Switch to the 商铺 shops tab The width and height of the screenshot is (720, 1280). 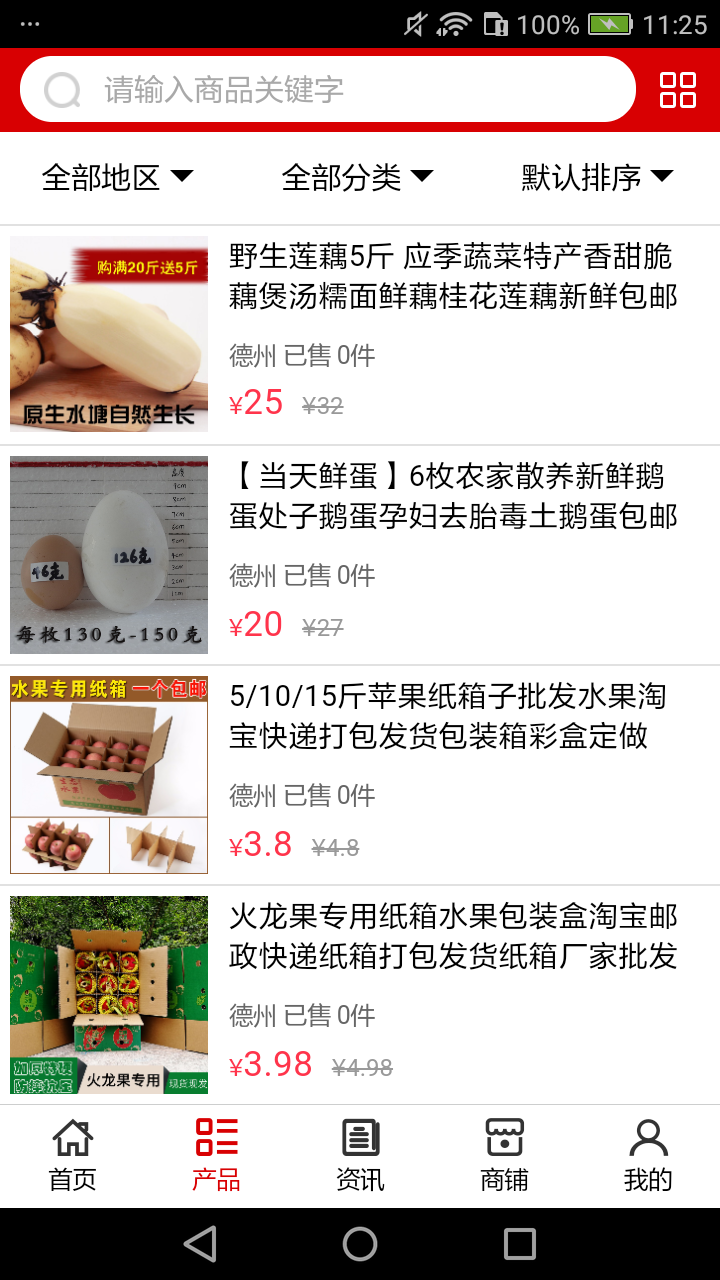tap(504, 1156)
